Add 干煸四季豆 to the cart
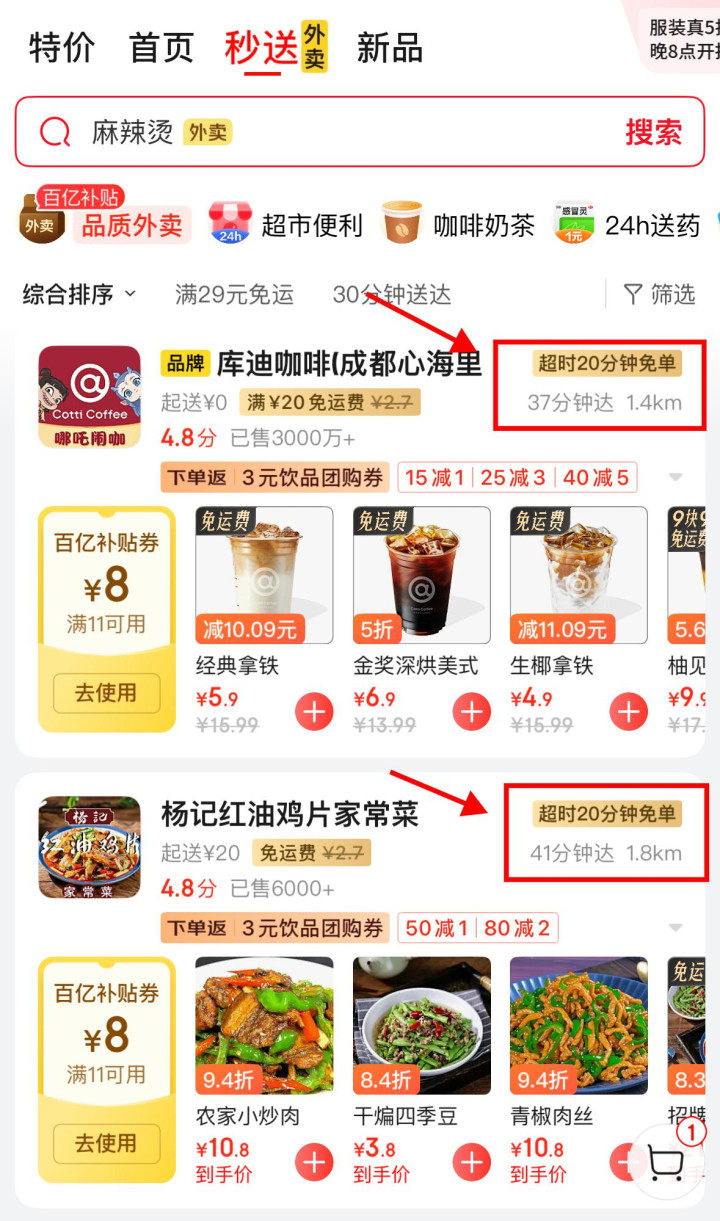This screenshot has width=720, height=1221. (x=472, y=1162)
